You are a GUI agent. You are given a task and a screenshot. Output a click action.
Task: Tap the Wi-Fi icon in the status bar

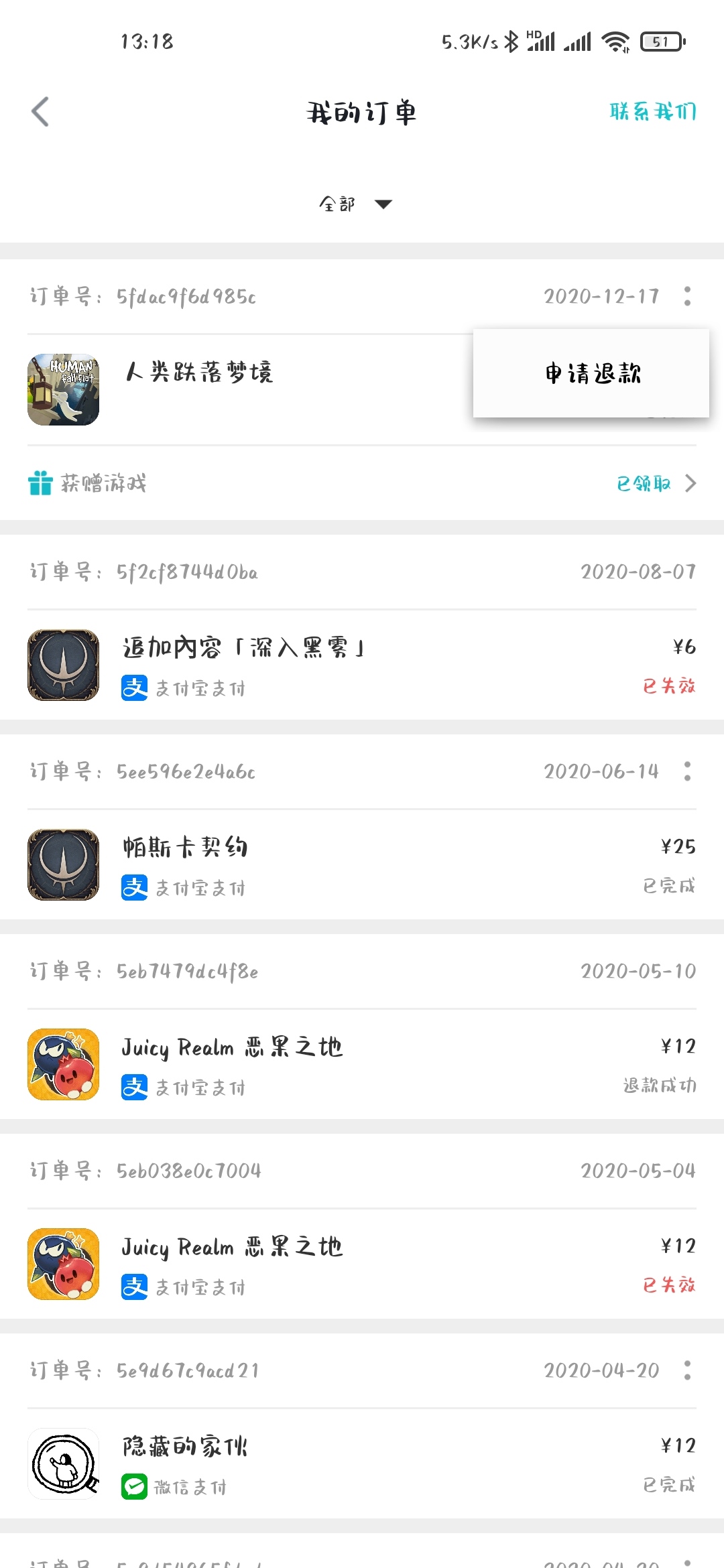click(614, 42)
